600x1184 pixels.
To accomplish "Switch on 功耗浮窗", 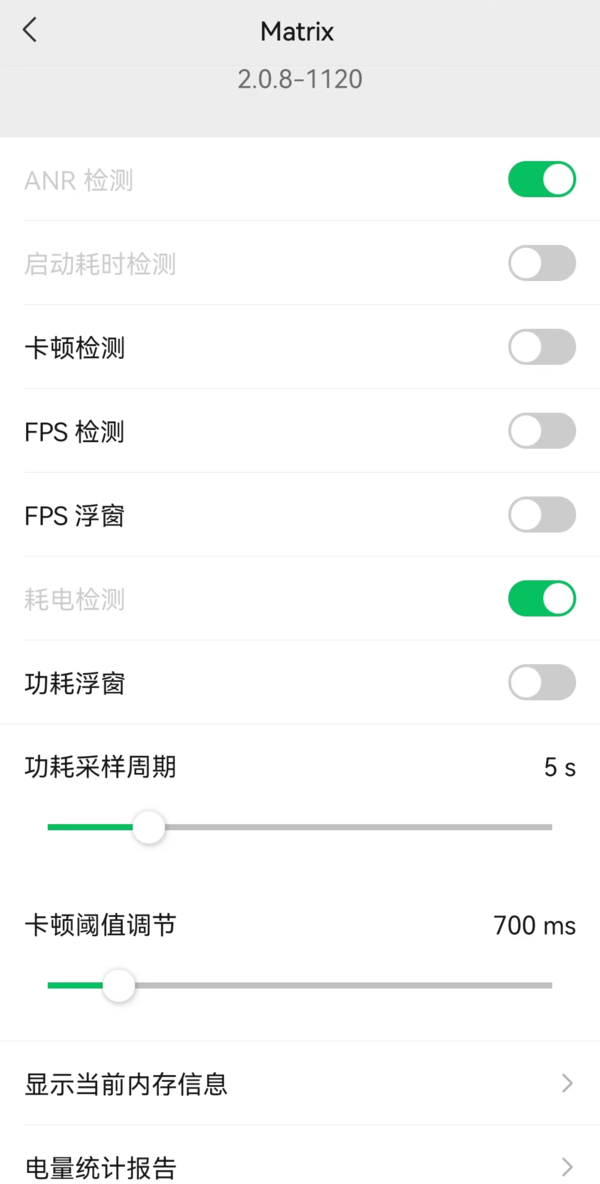I will [542, 684].
